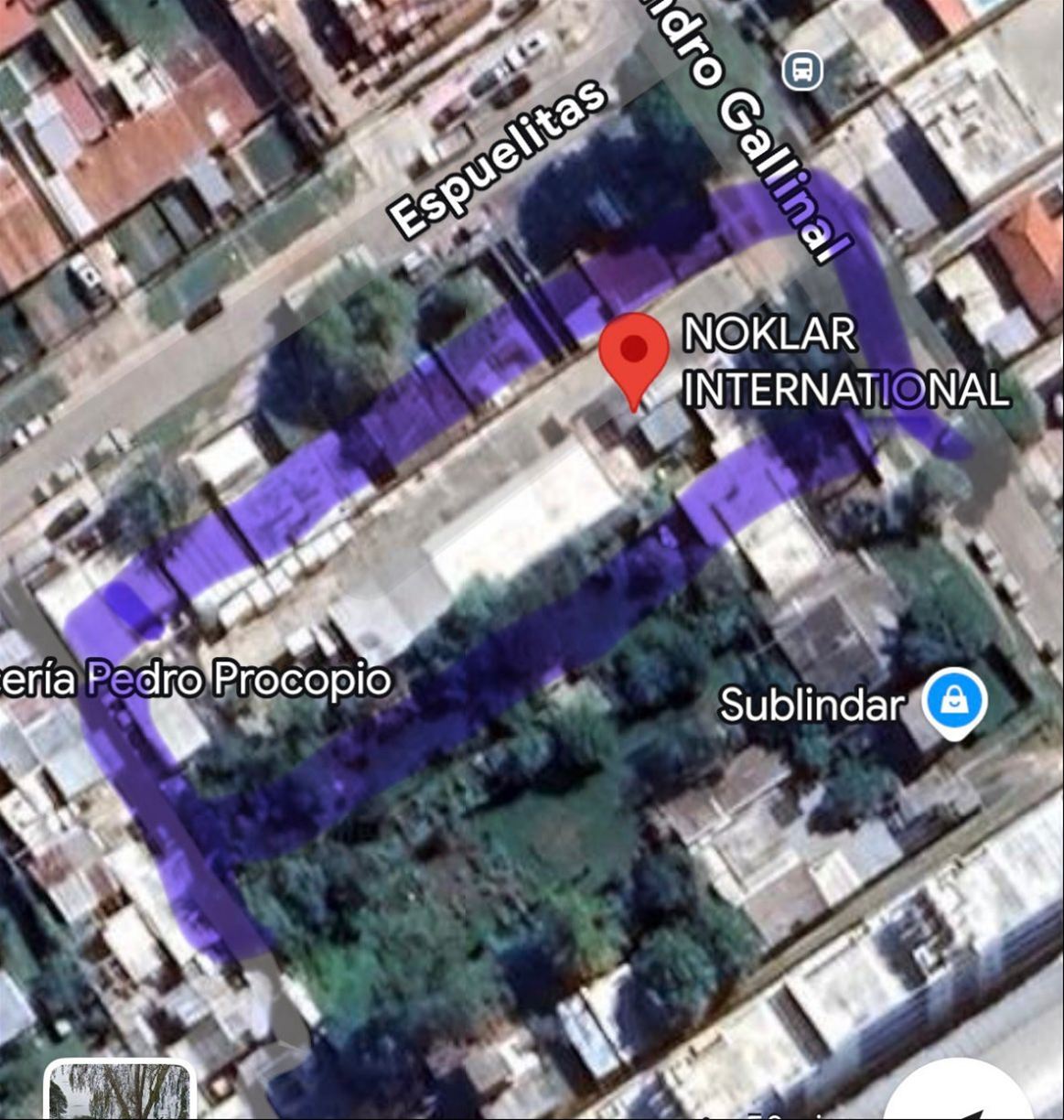Select the bus stop icon

pyautogui.click(x=802, y=70)
